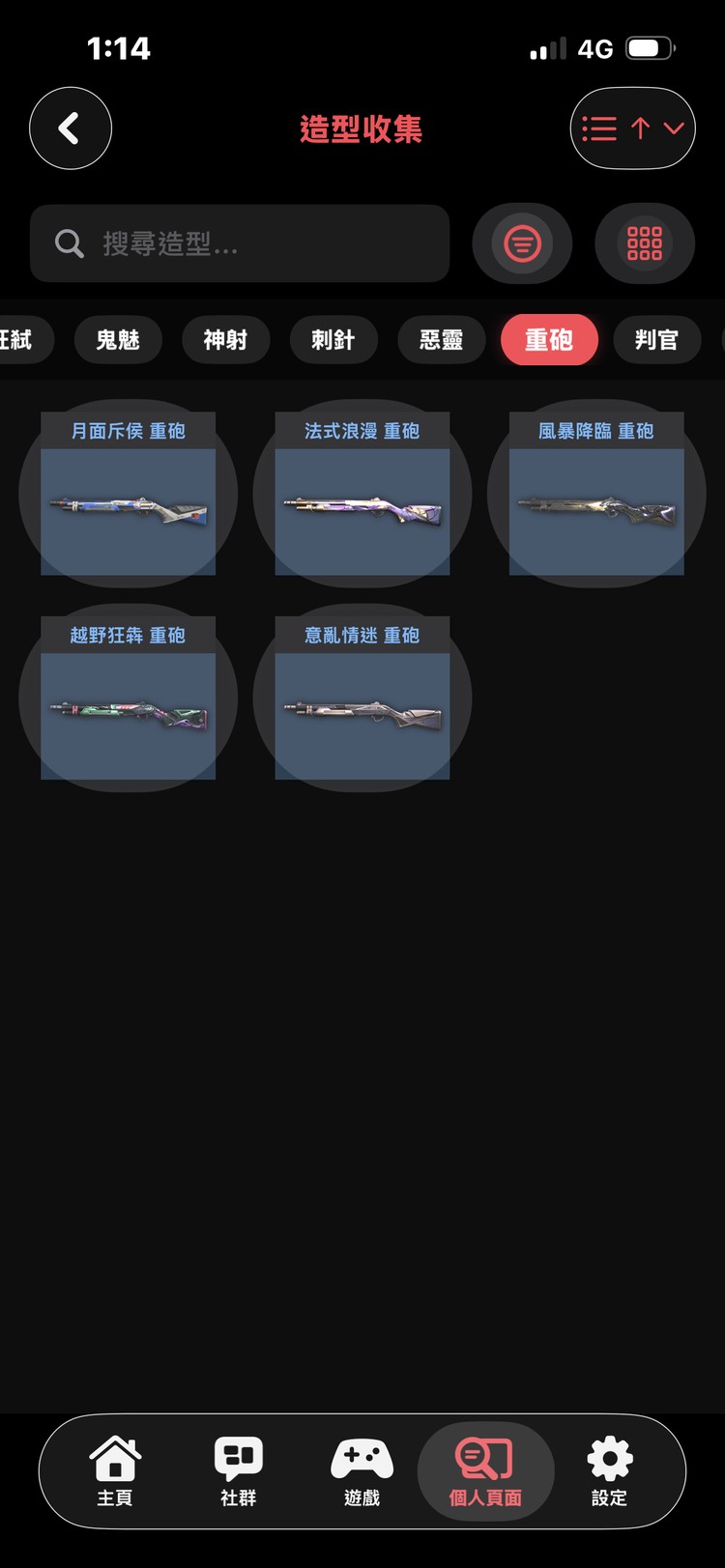View the 越野狂犇 重砲 skin

click(x=128, y=698)
